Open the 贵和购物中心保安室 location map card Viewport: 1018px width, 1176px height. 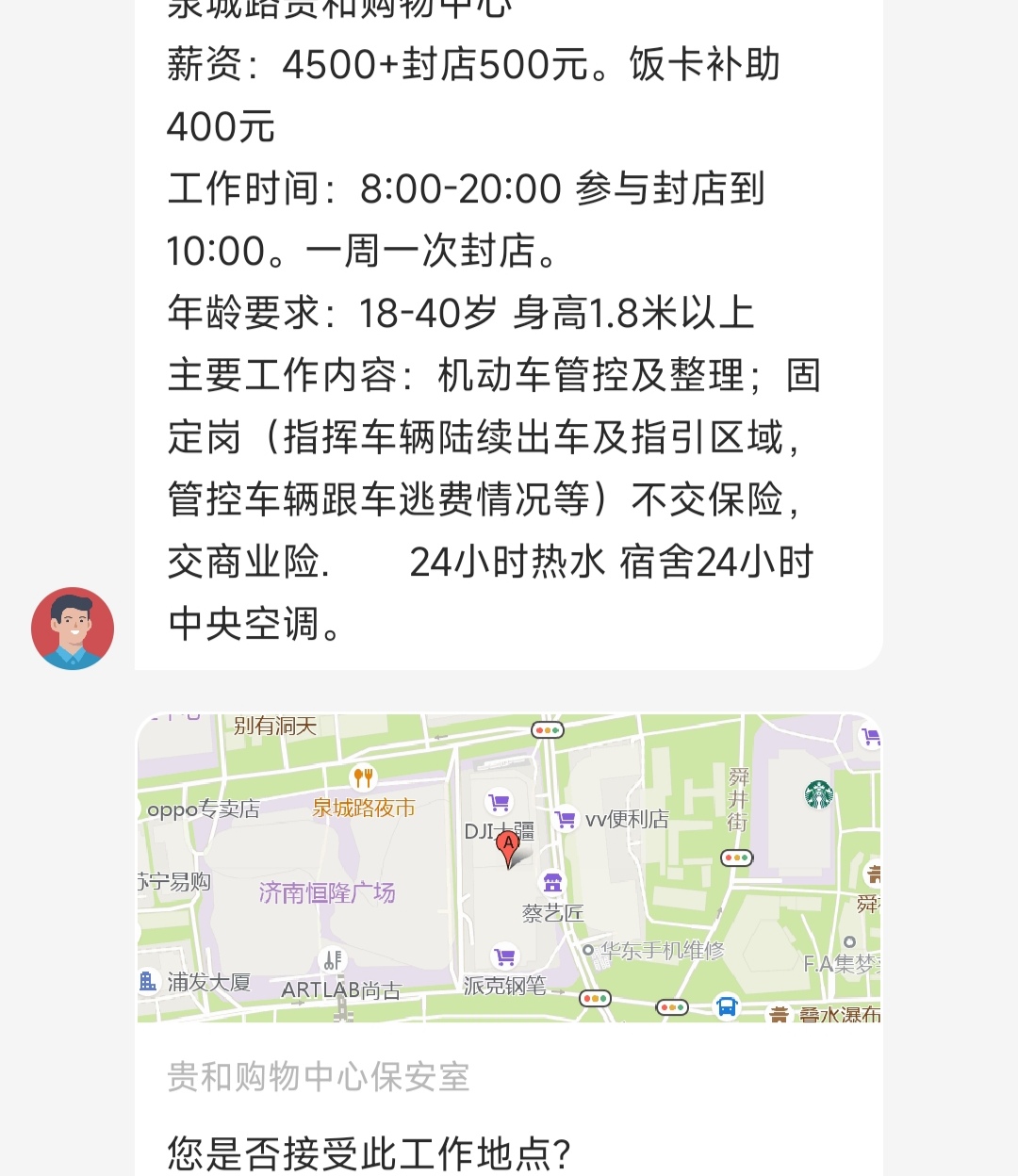point(509,868)
